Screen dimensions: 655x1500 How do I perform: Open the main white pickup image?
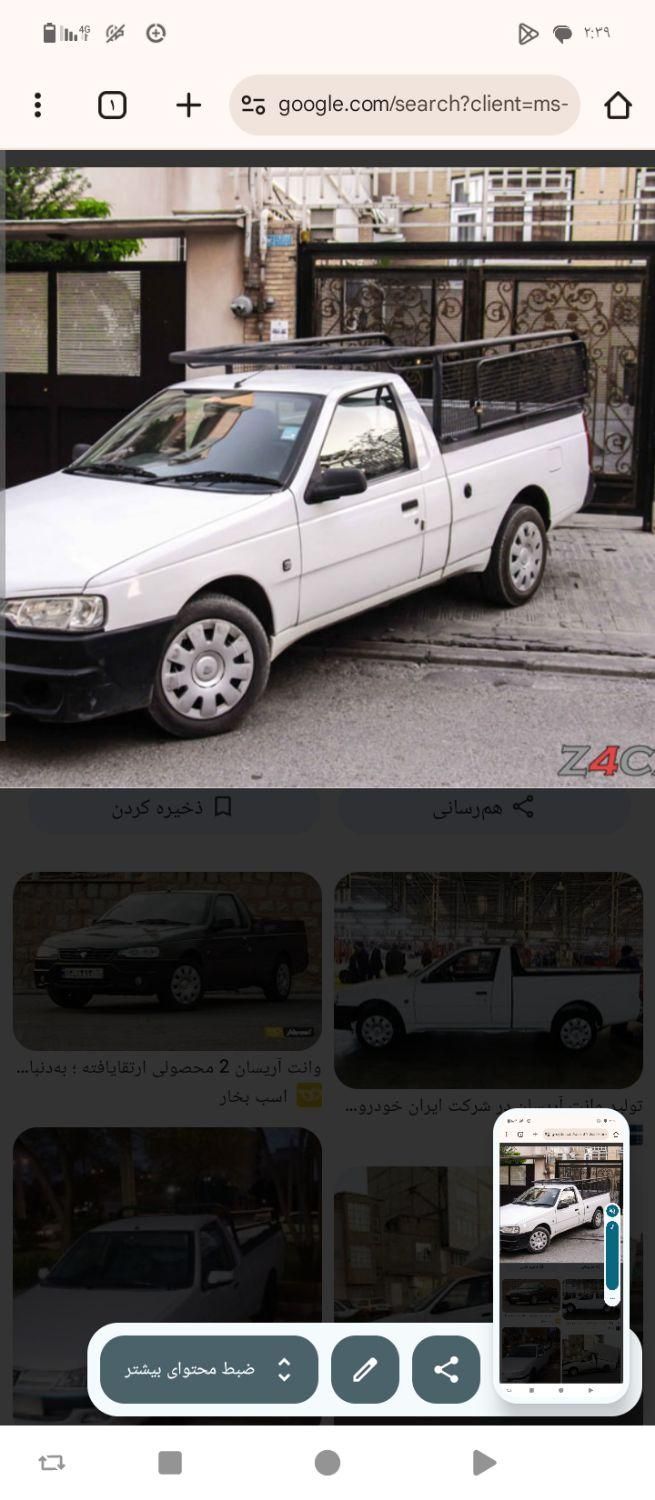327,470
